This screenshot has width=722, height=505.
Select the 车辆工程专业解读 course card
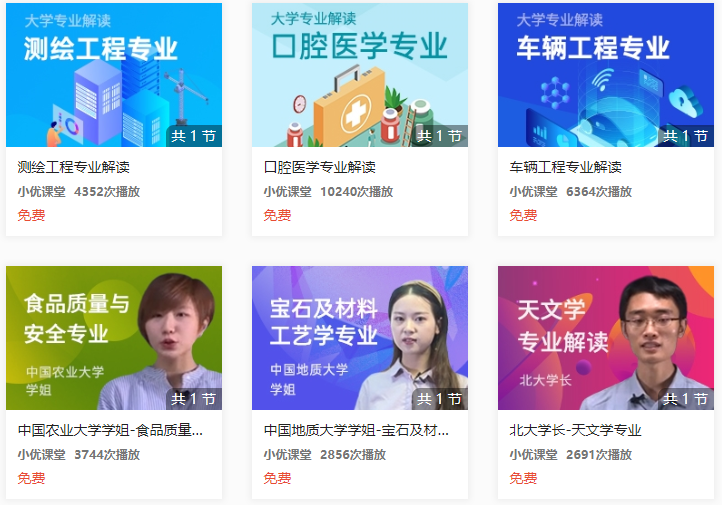tap(606, 76)
